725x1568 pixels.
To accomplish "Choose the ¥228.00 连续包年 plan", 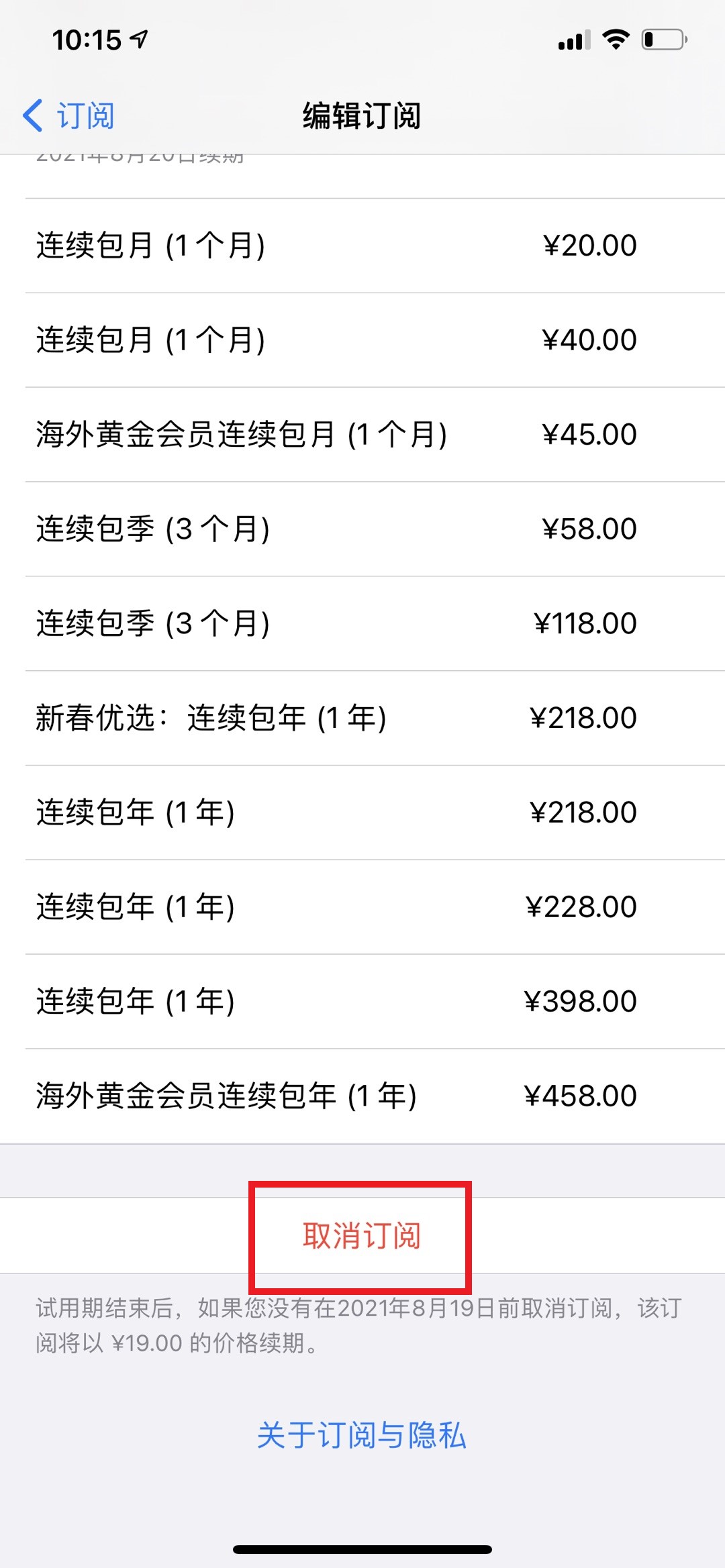I will 362,907.
